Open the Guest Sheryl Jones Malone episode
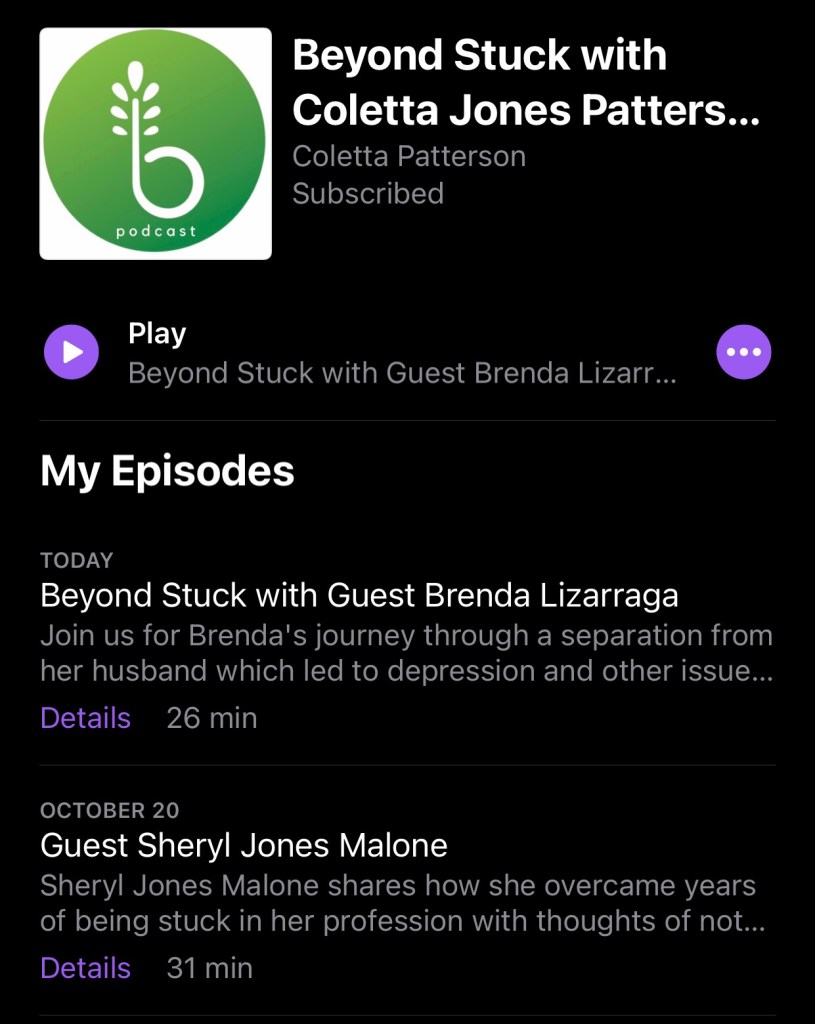This screenshot has width=815, height=1024. tap(244, 846)
